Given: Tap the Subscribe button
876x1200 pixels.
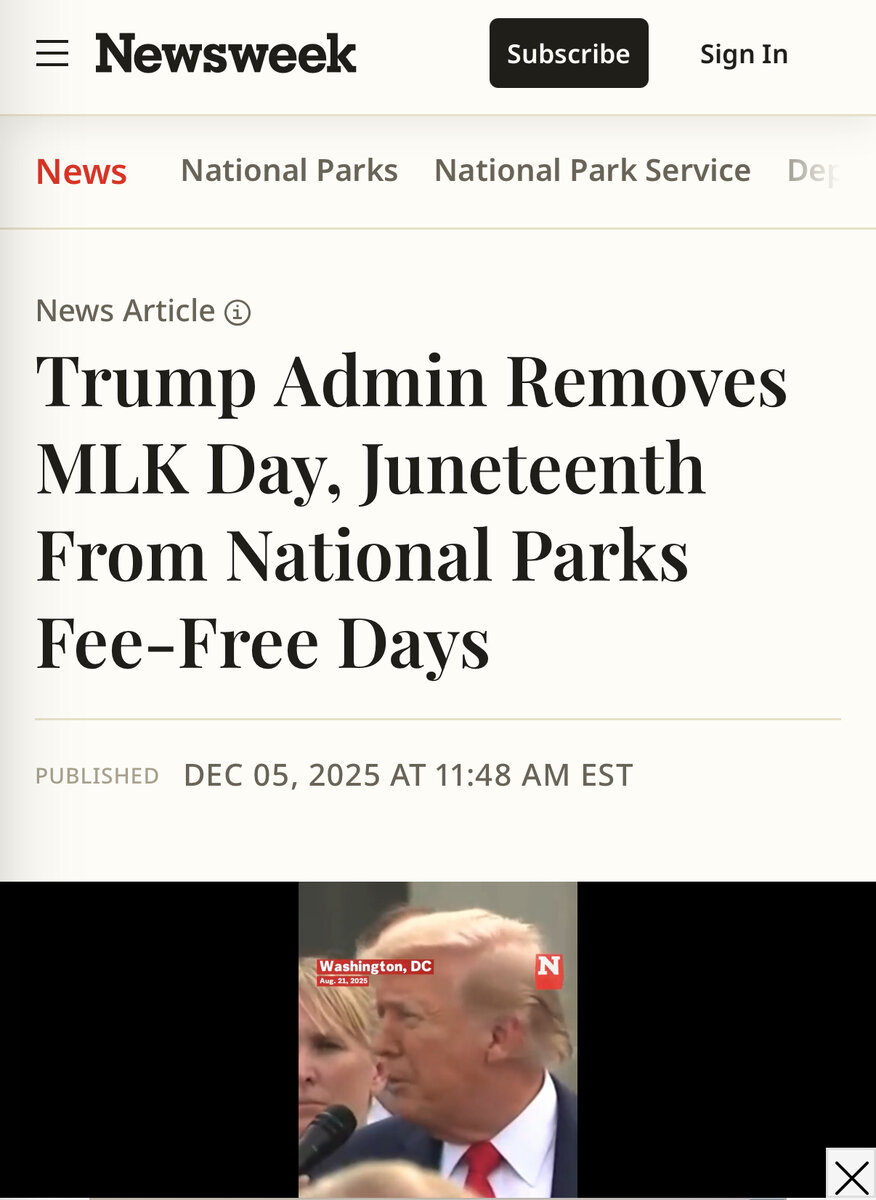Looking at the screenshot, I should 568,53.
